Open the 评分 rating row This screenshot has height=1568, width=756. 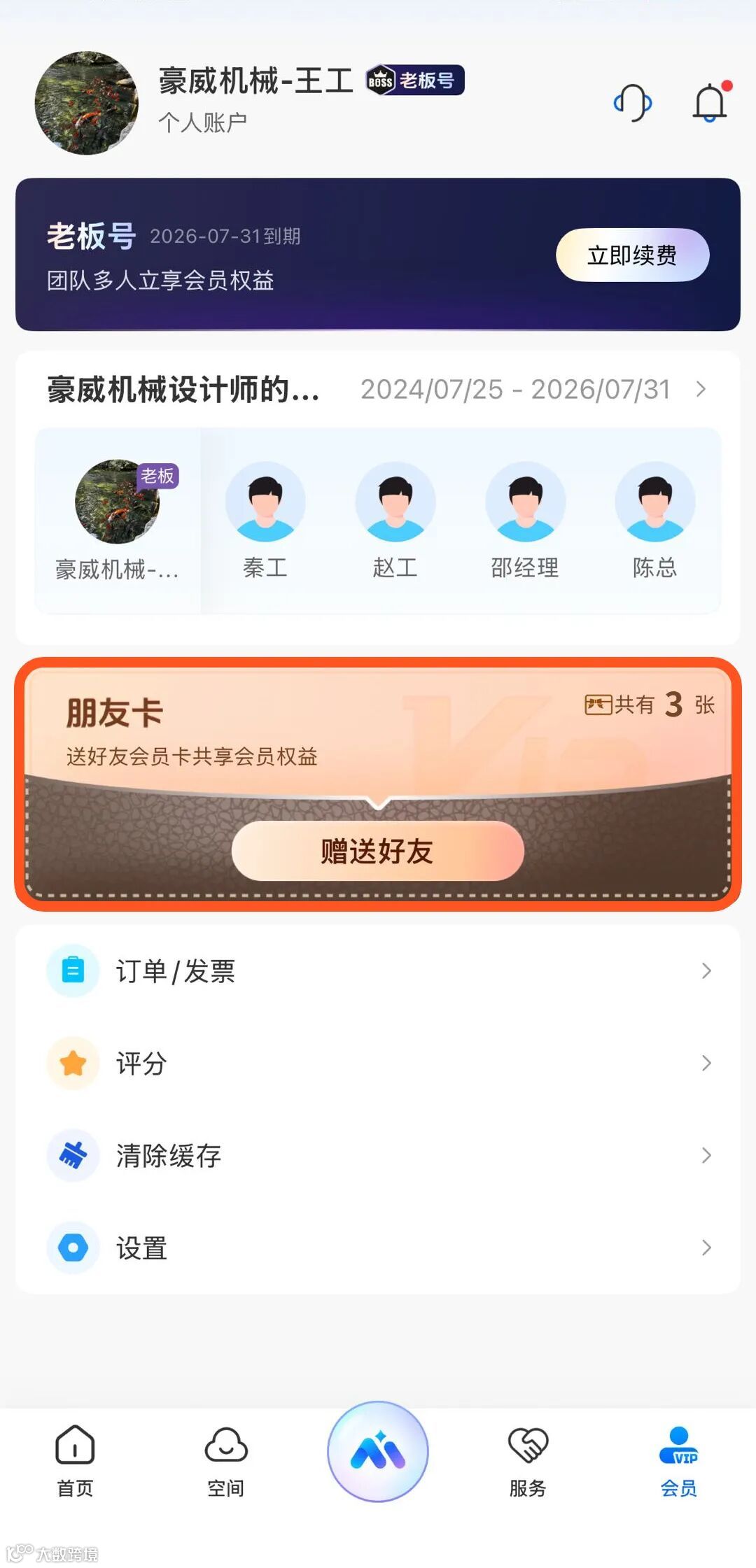tap(378, 1063)
